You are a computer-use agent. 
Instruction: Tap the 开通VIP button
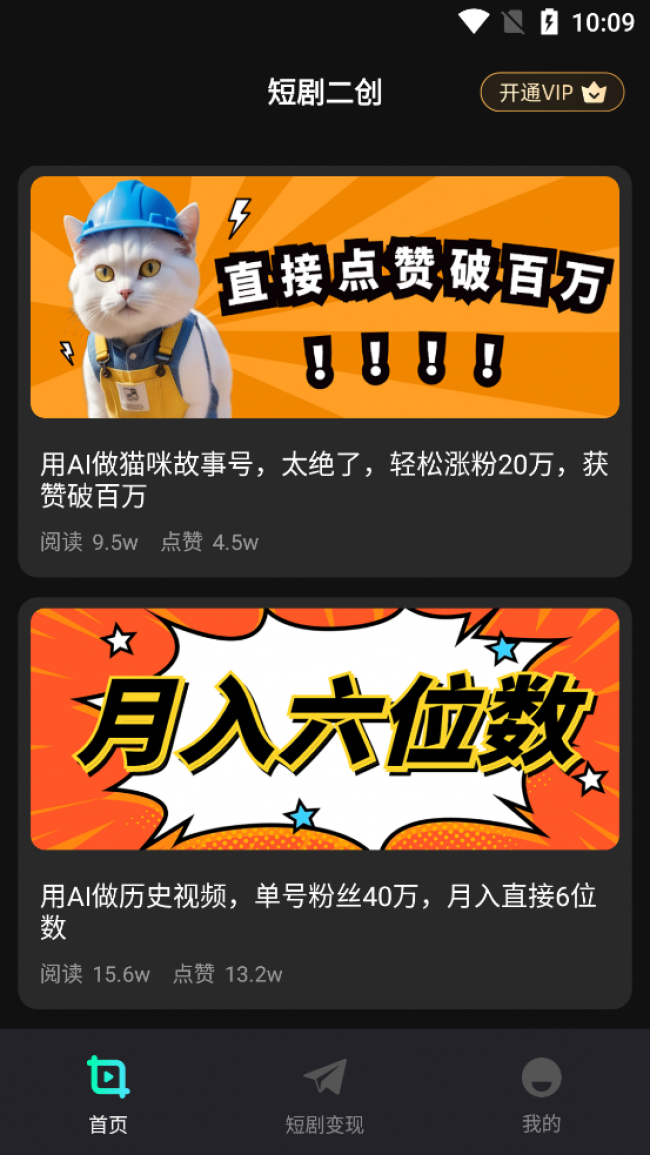coord(552,93)
